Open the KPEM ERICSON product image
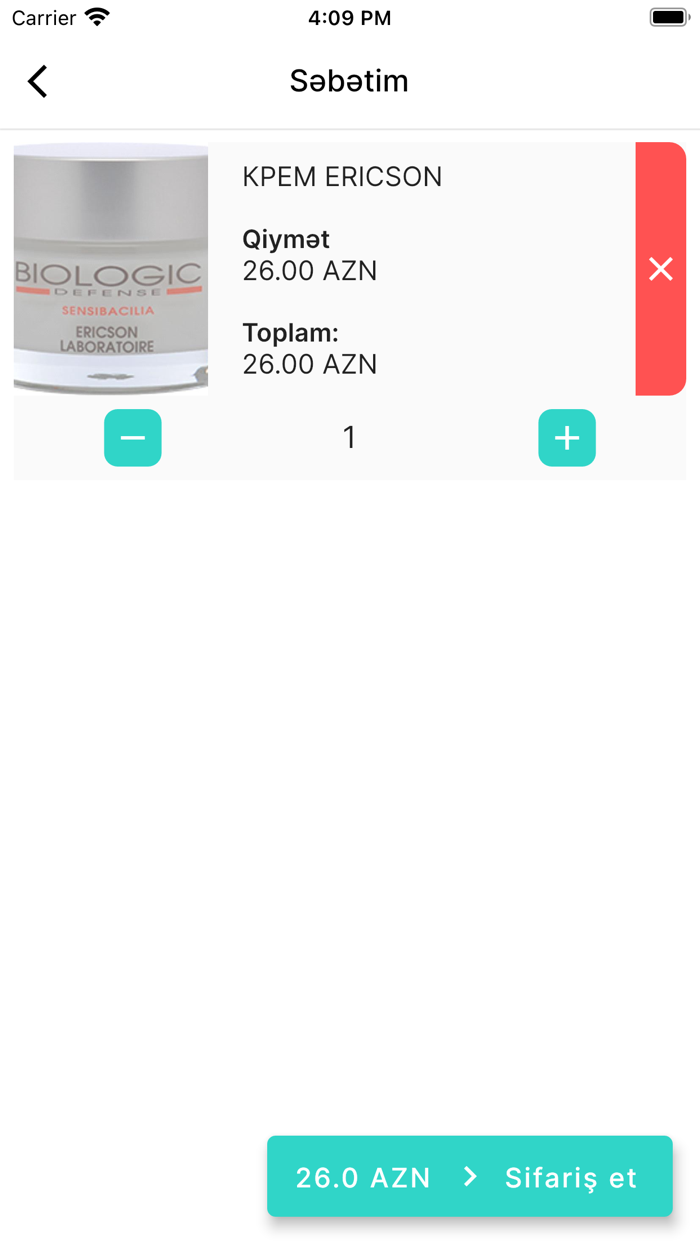This screenshot has width=700, height=1244. coord(111,269)
